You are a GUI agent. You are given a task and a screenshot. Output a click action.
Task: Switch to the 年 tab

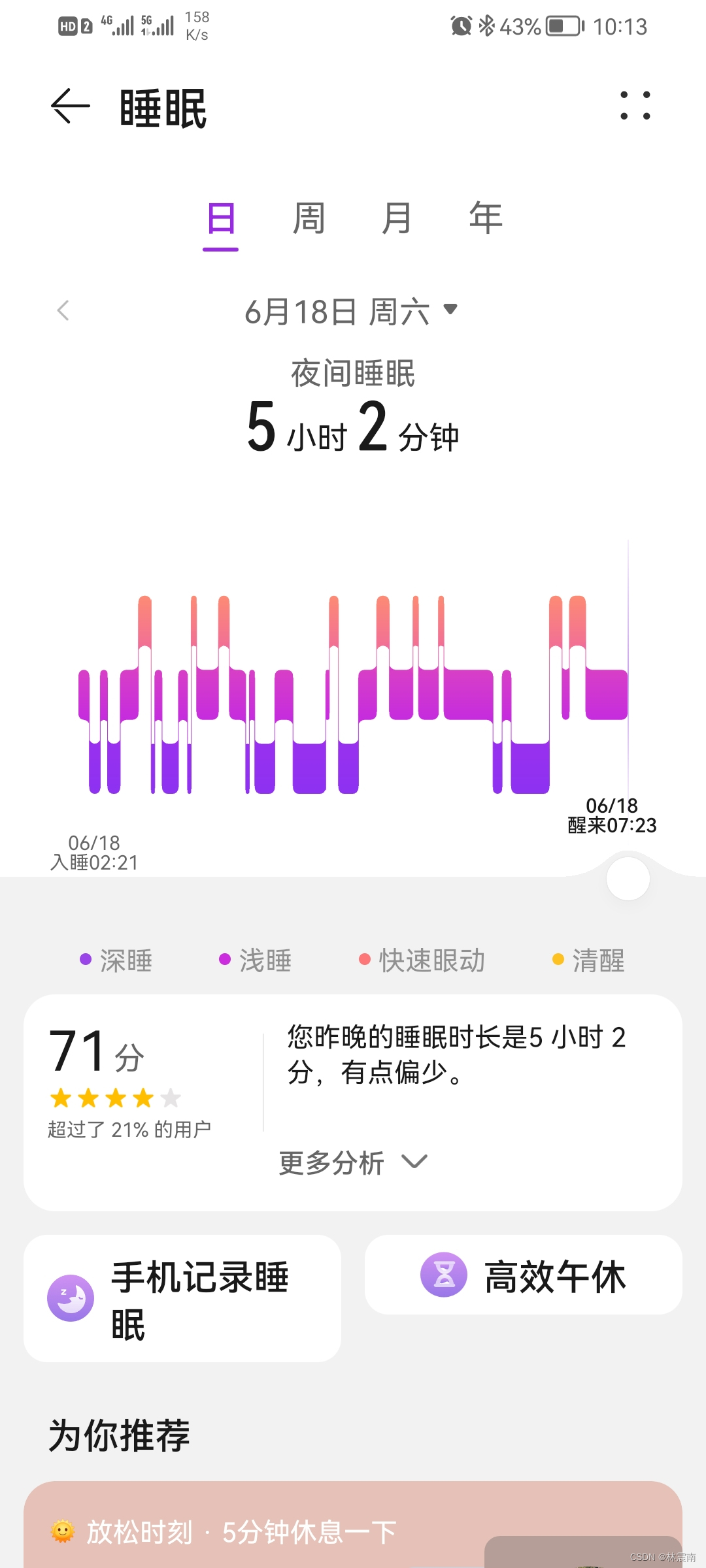[484, 218]
